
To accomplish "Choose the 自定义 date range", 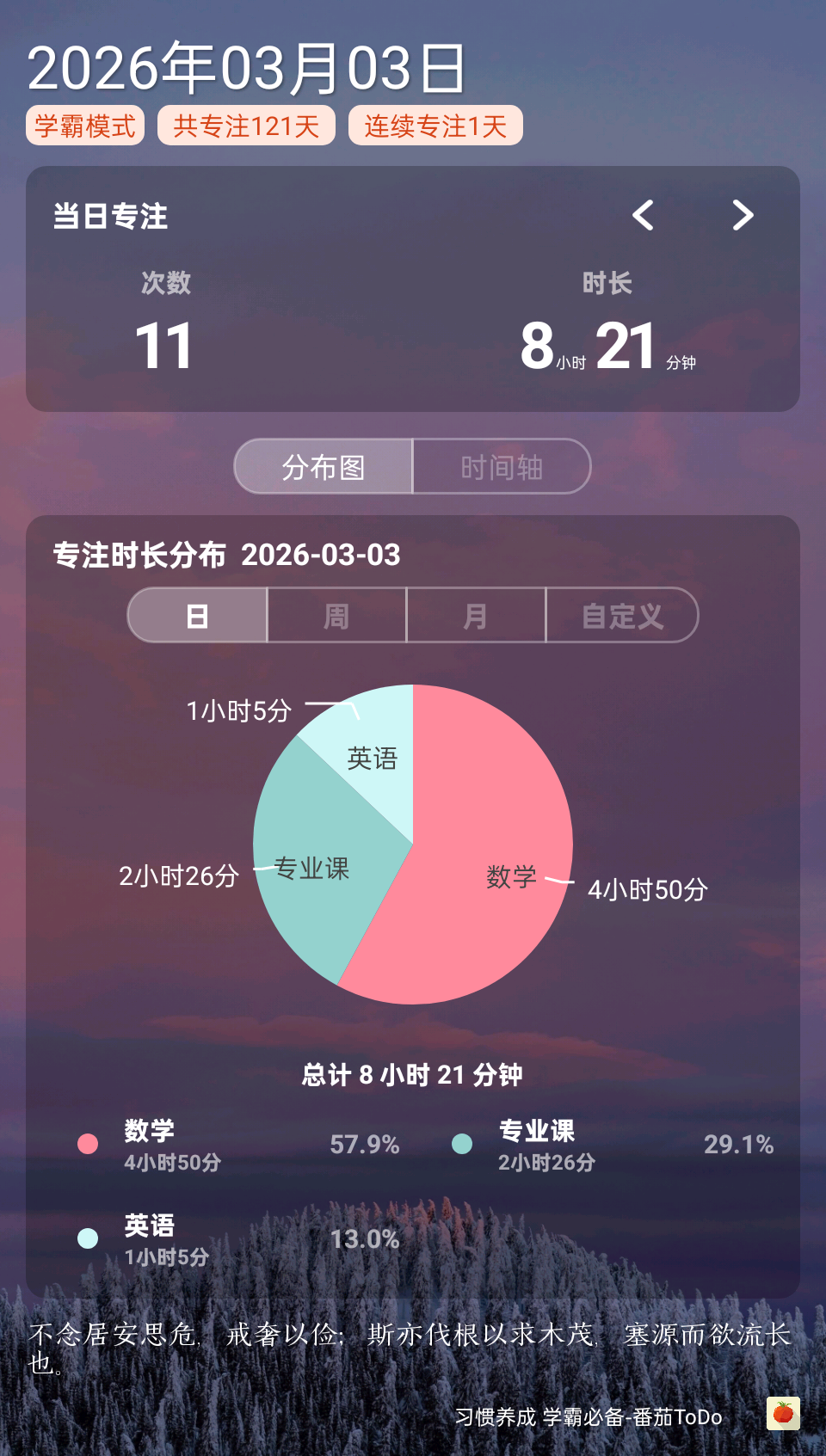I will point(622,616).
